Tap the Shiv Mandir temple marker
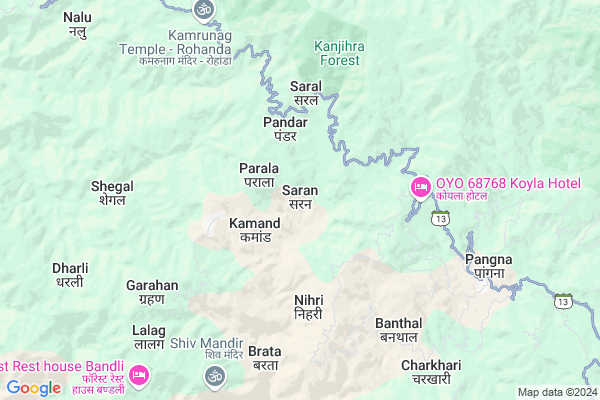The width and height of the screenshot is (600, 400). pyautogui.click(x=213, y=376)
